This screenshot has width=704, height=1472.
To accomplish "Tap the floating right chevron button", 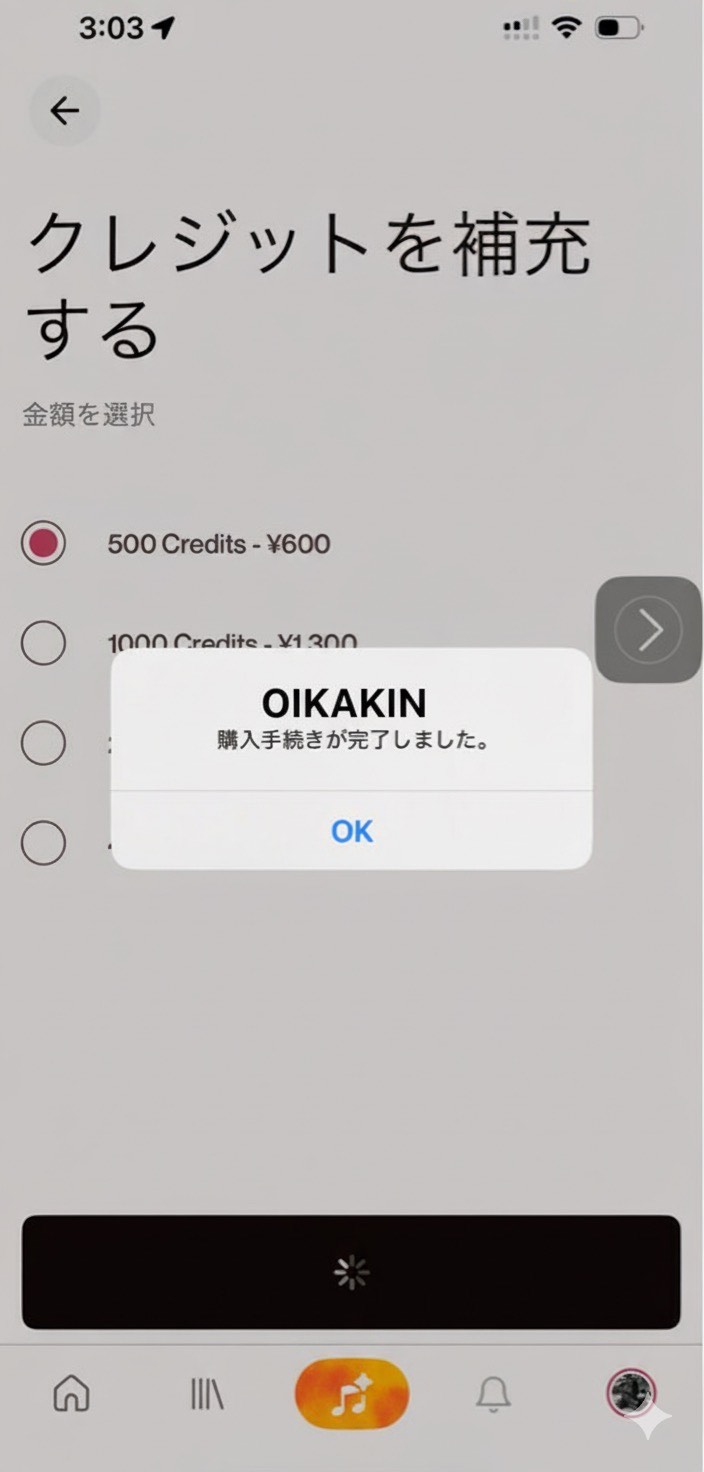I will [x=649, y=630].
